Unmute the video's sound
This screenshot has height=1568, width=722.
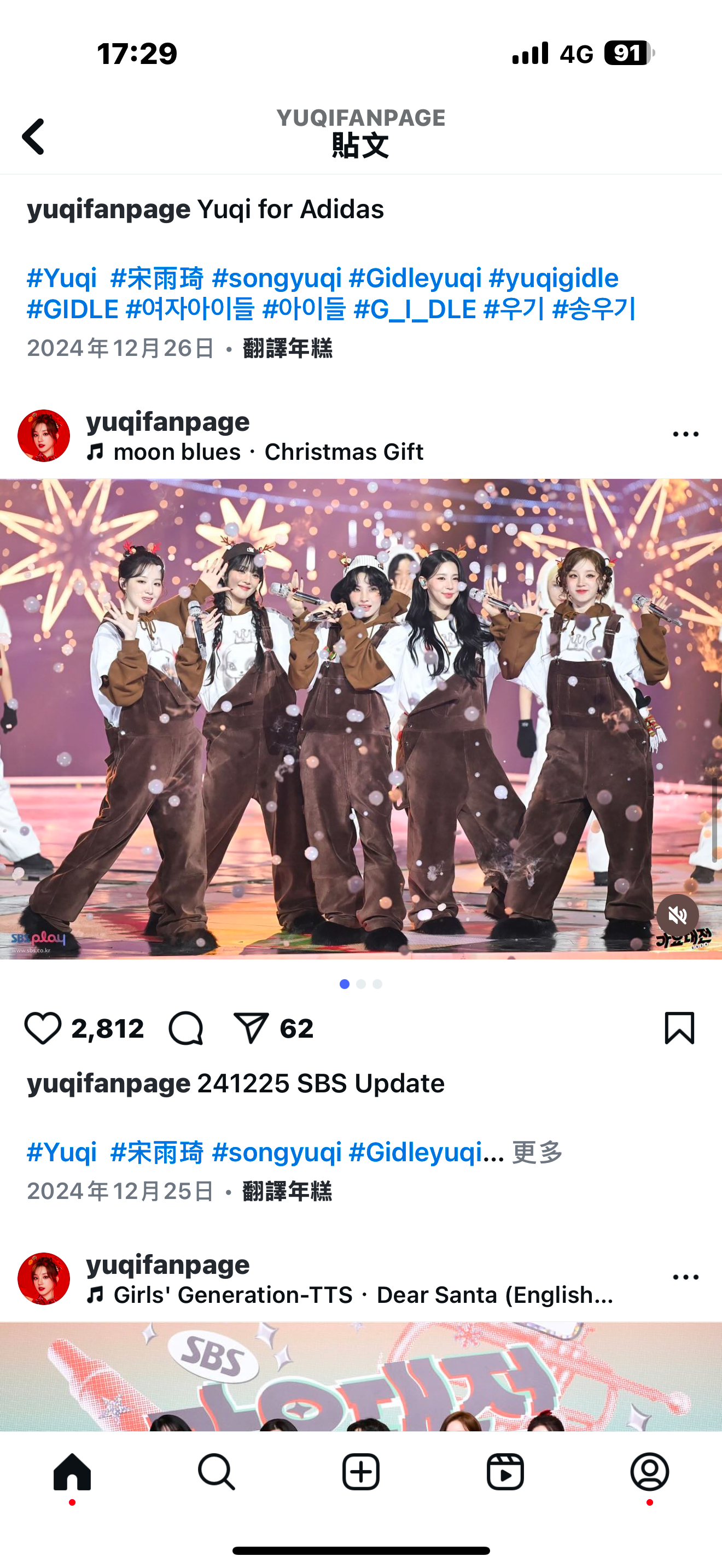[677, 915]
